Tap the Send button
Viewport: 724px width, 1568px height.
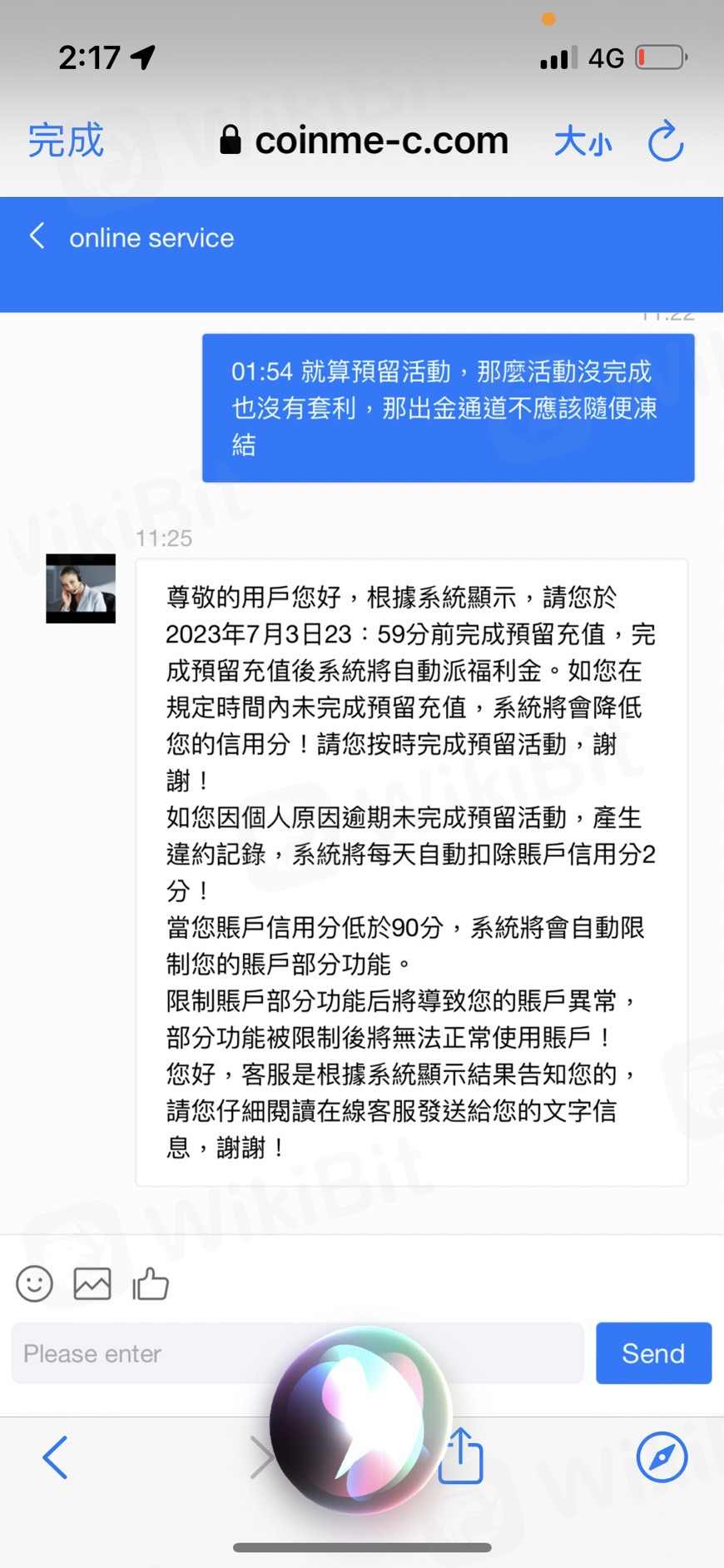pos(653,1353)
